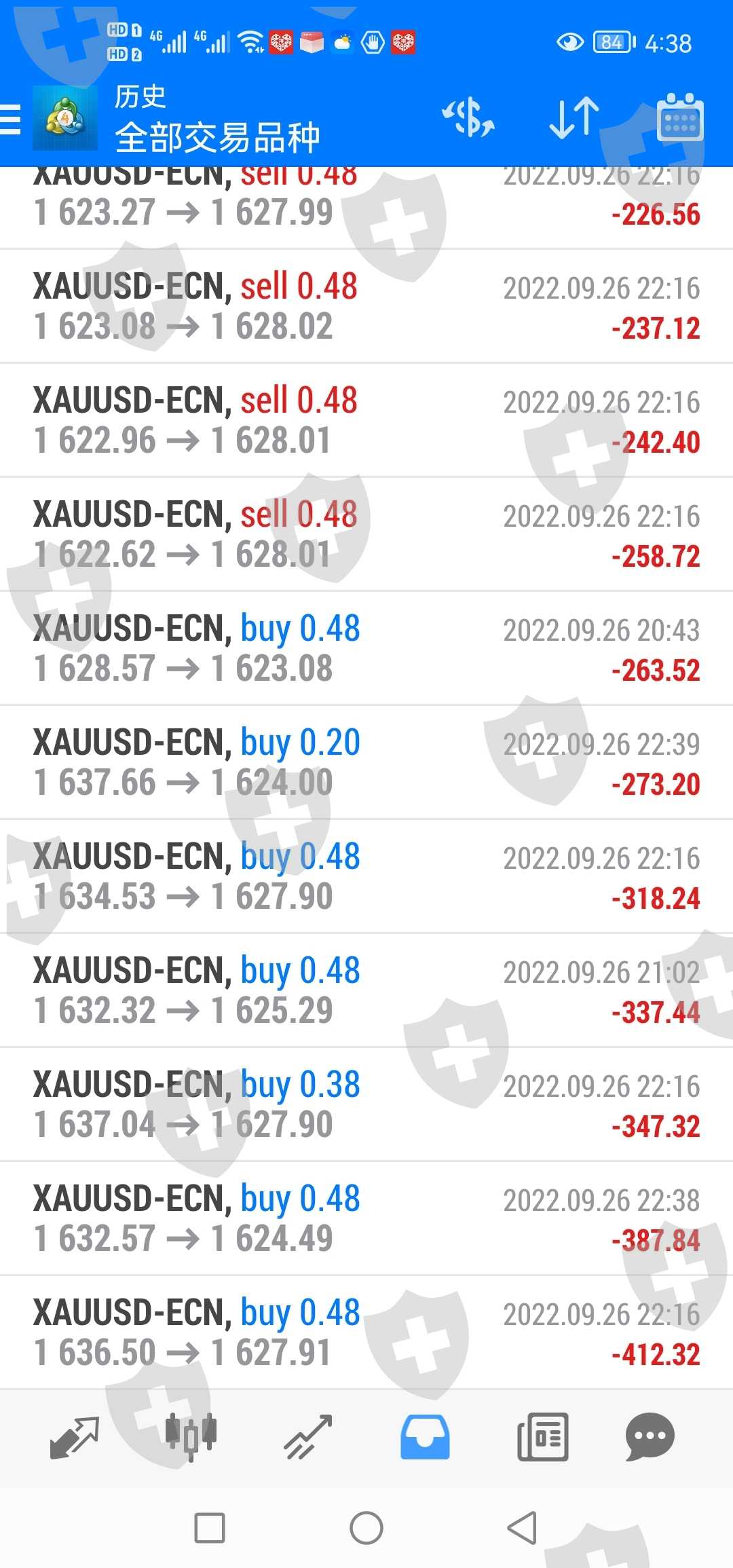Switch to the Chart tab
Image resolution: width=733 pixels, height=1568 pixels.
(x=191, y=1436)
